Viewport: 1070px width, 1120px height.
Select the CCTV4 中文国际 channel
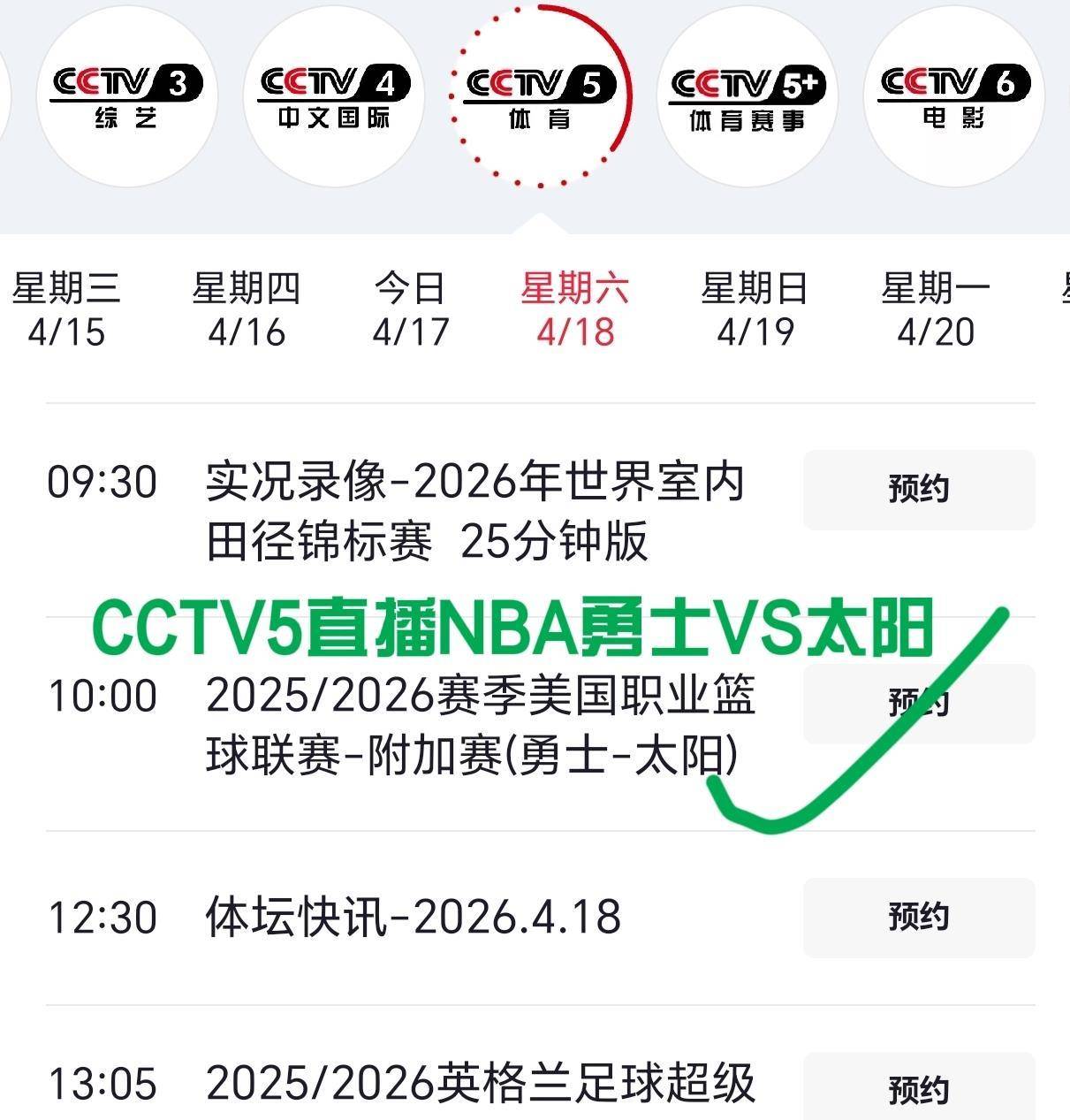click(x=333, y=95)
